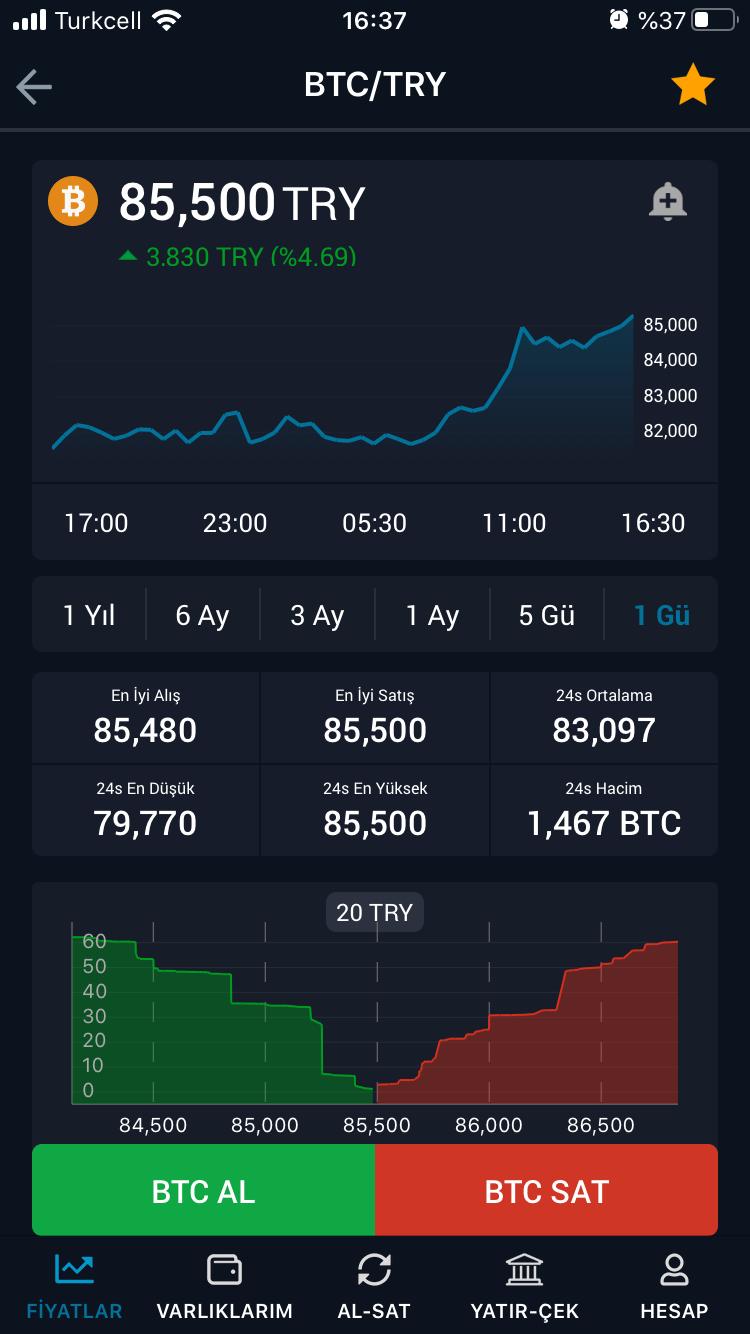The width and height of the screenshot is (750, 1334).
Task: Select the 3 Ay chart range
Action: pyautogui.click(x=317, y=615)
